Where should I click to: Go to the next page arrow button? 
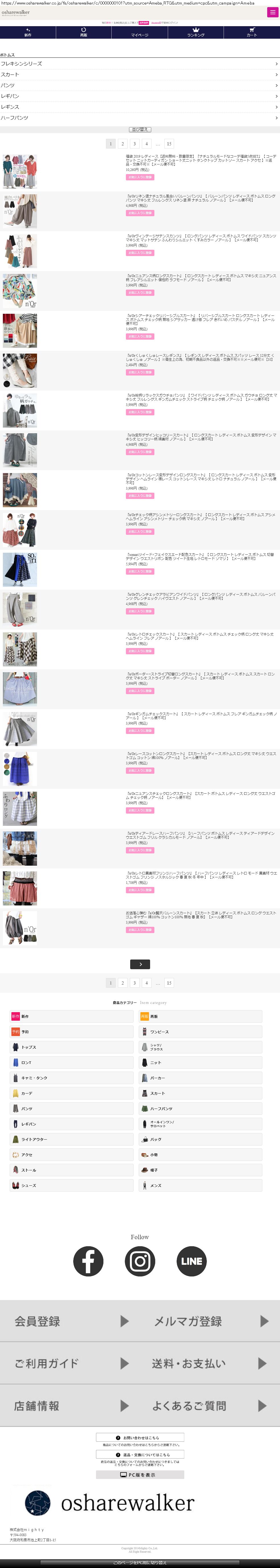pos(140,964)
